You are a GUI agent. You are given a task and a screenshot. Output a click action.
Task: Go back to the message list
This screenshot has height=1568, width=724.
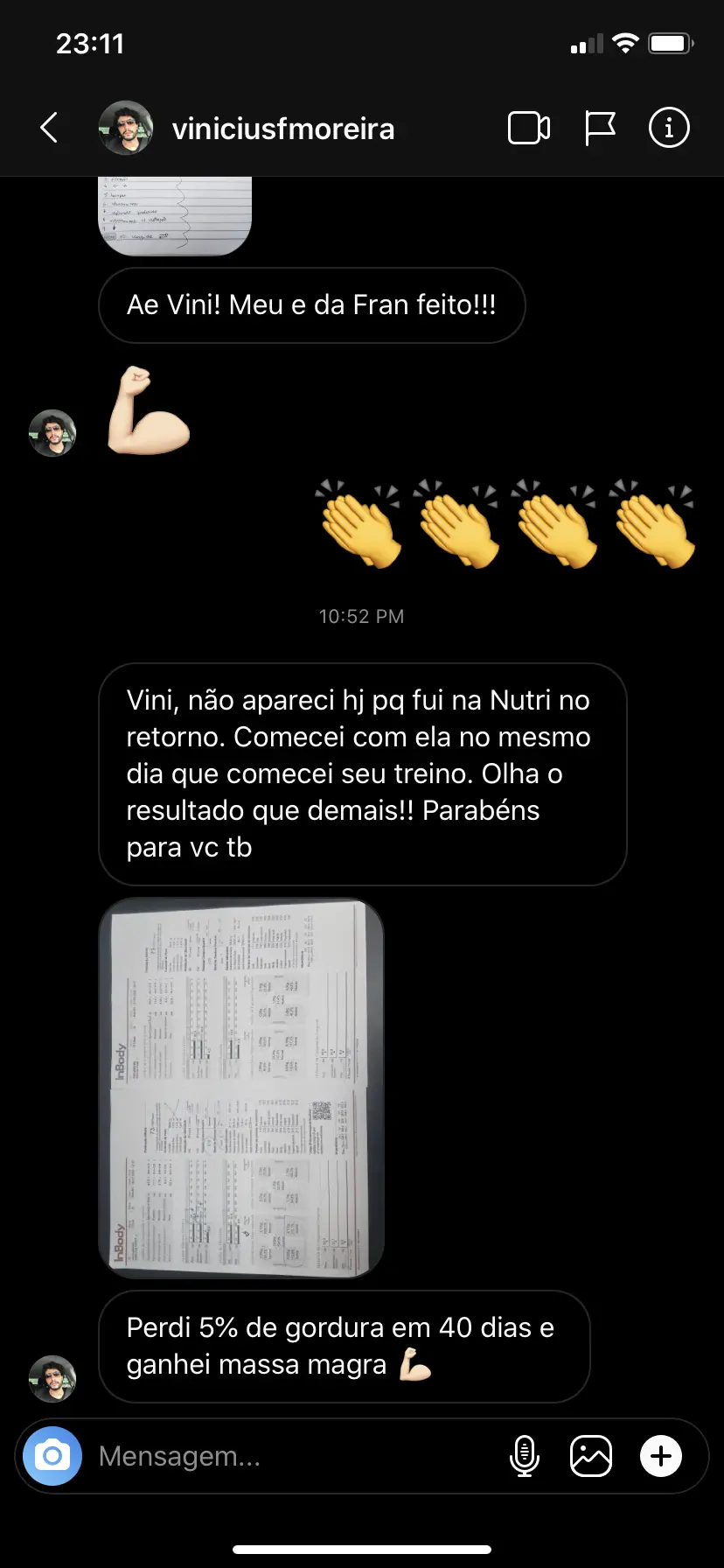(x=50, y=128)
